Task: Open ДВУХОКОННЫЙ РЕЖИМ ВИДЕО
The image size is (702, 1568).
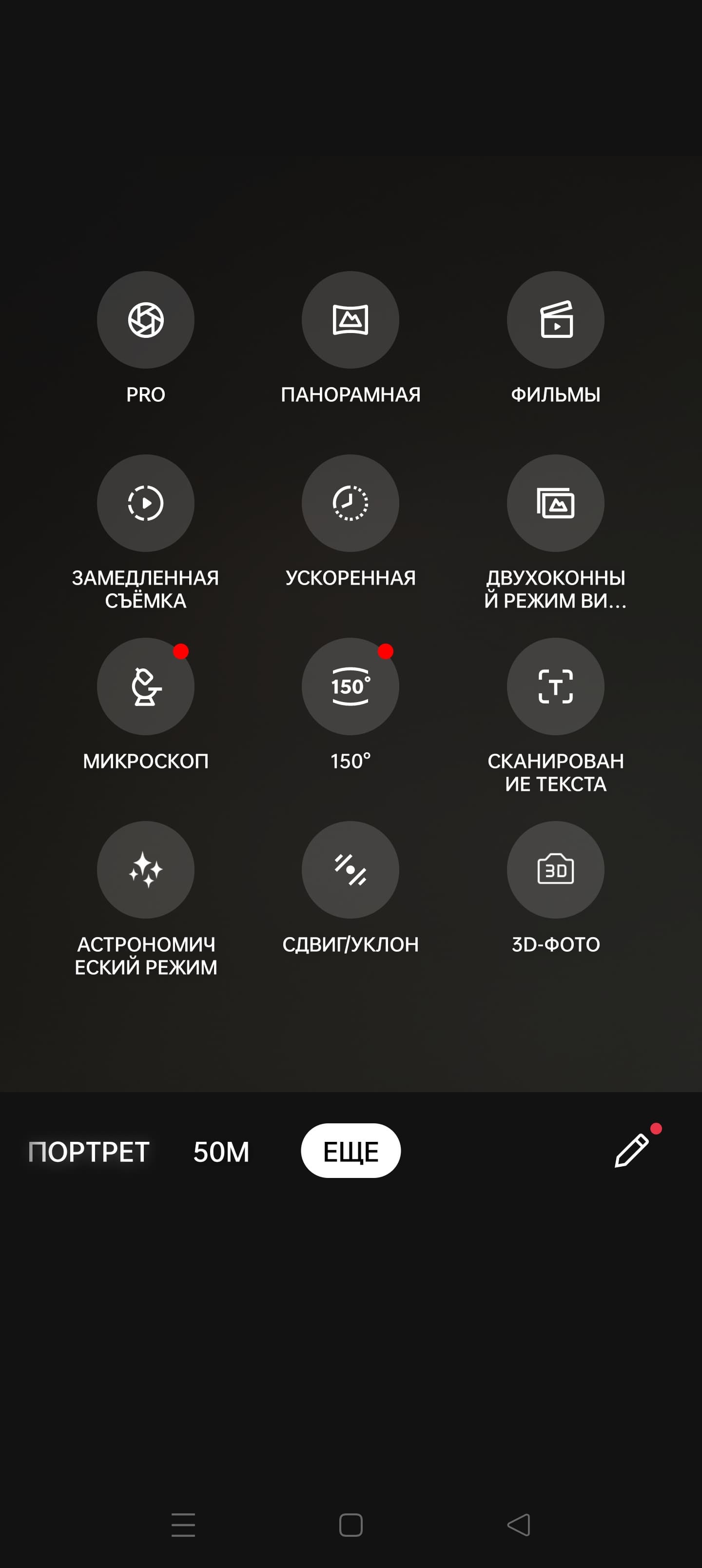Action: click(555, 503)
